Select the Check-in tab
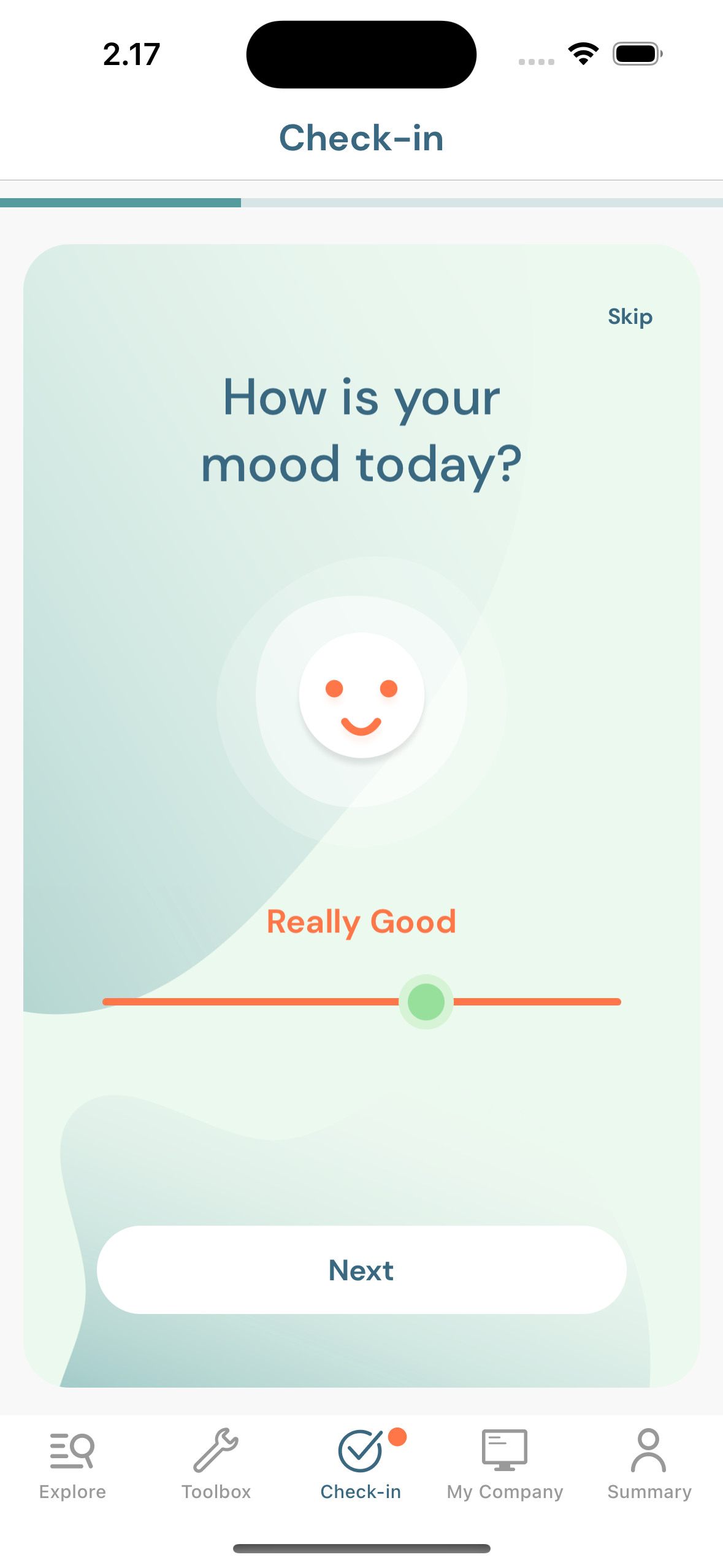Screen dimensions: 723x1568 (x=361, y=1464)
